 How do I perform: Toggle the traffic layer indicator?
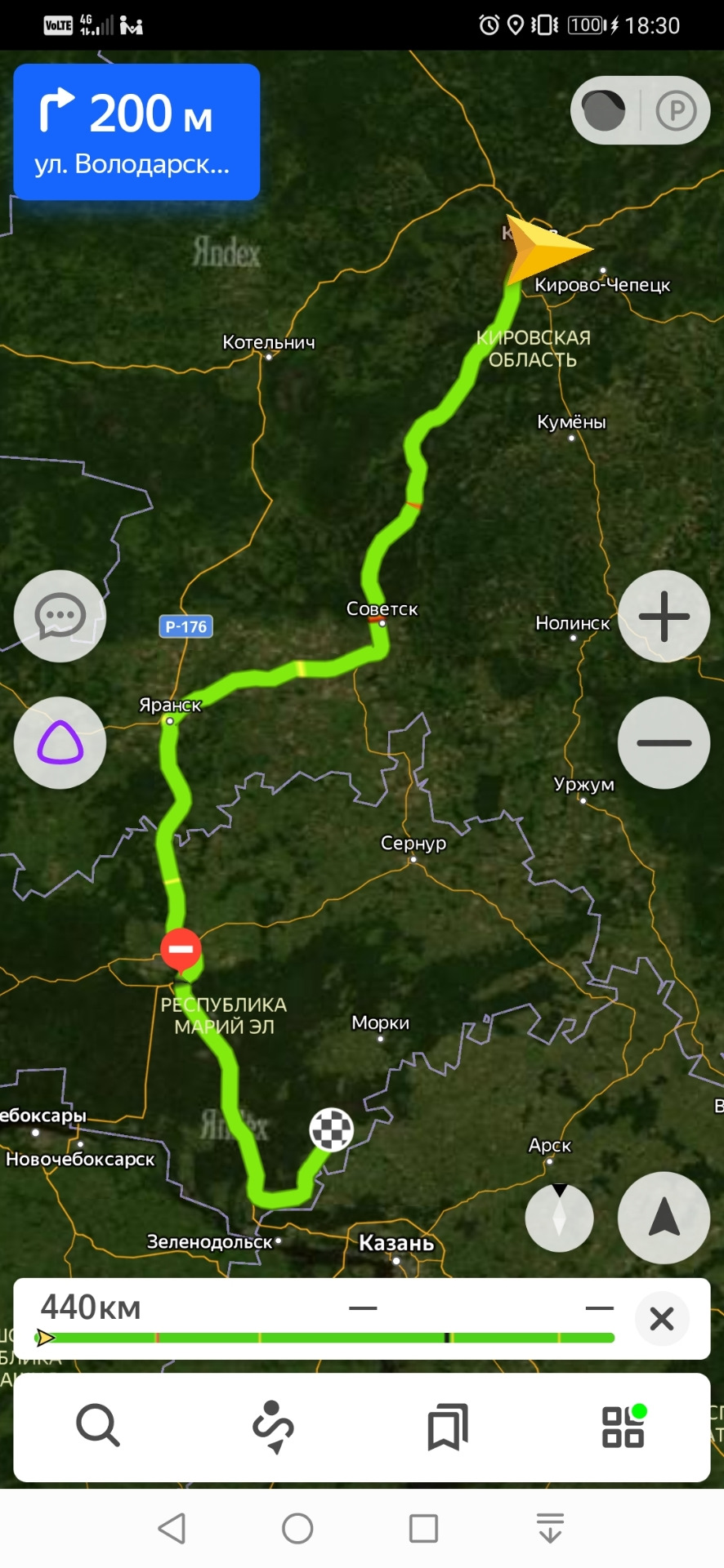tap(603, 111)
